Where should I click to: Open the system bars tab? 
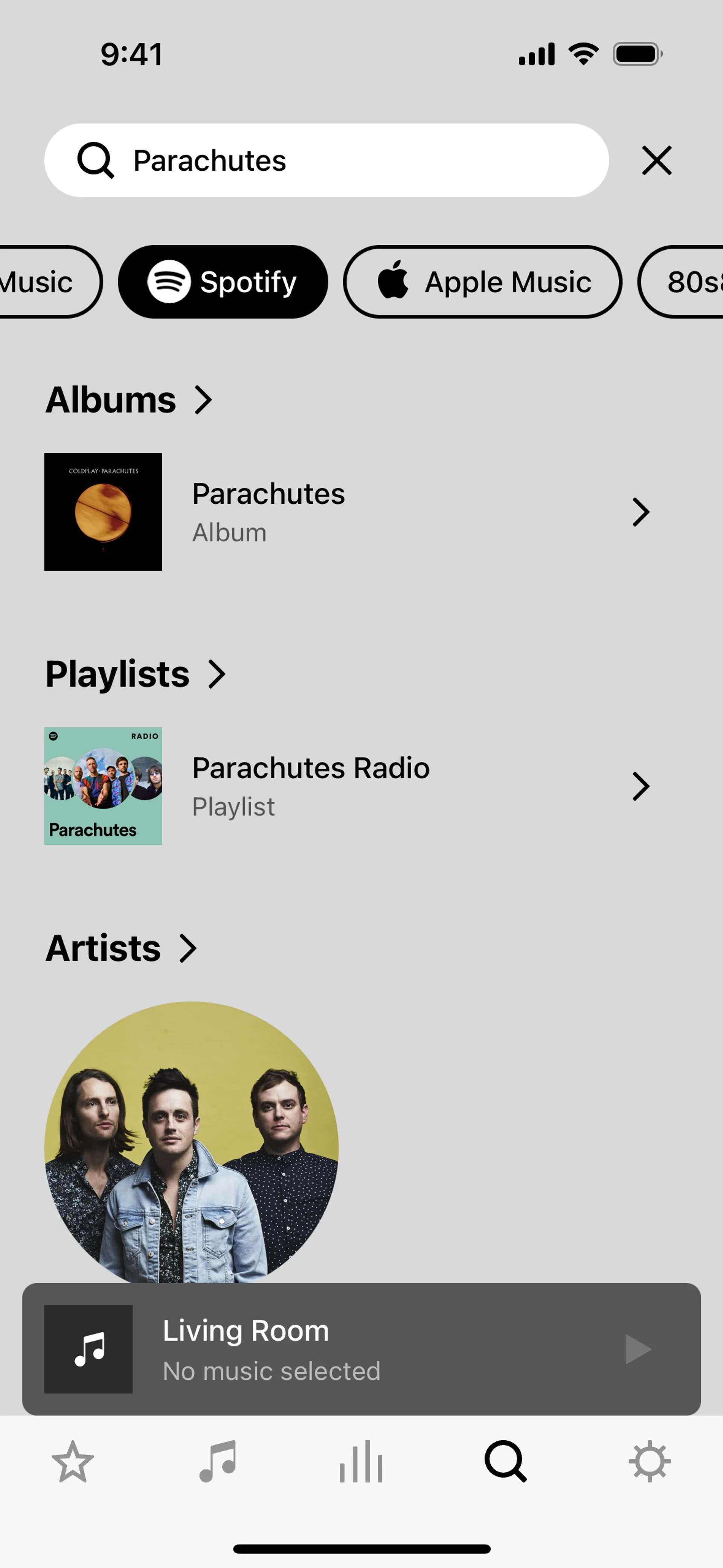point(361,1461)
